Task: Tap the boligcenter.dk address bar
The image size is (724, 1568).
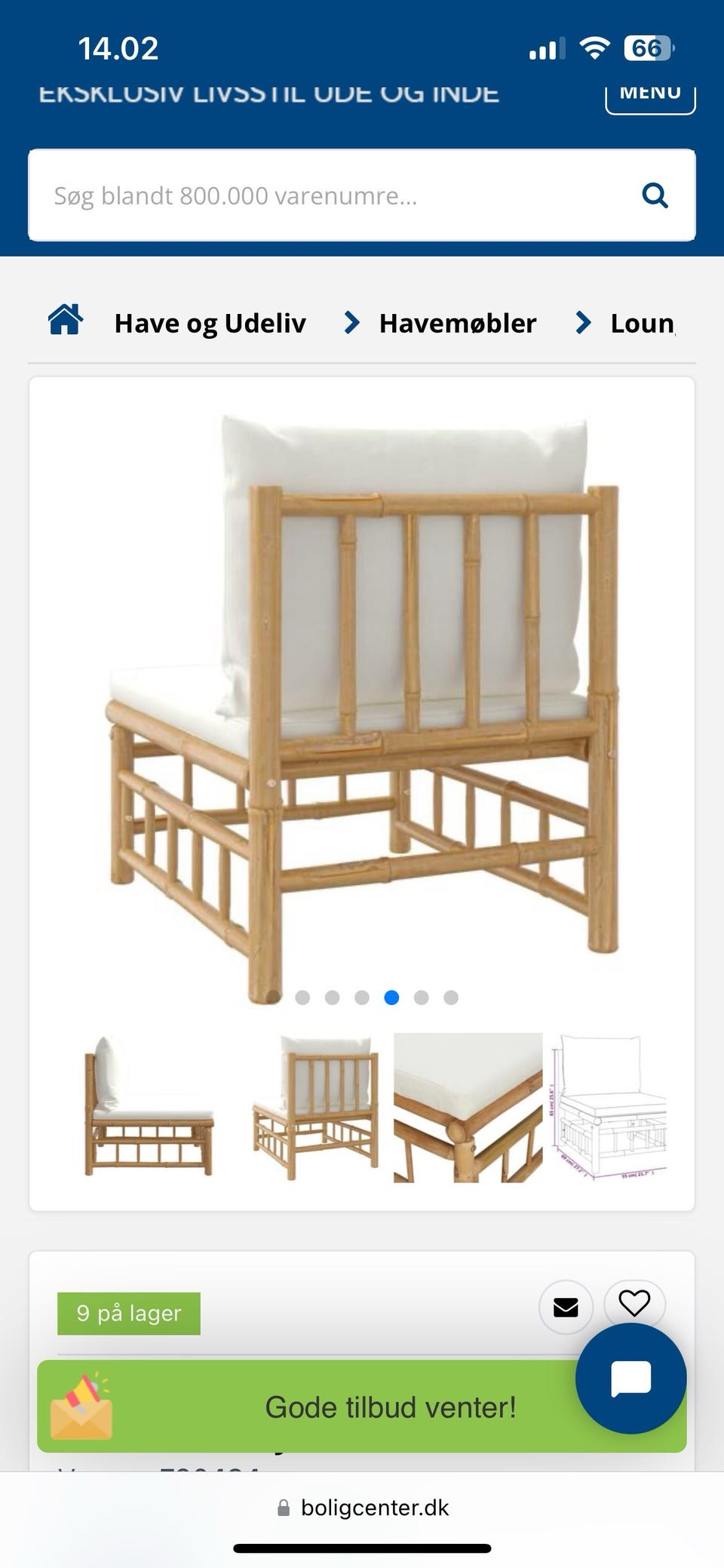Action: point(362,1508)
